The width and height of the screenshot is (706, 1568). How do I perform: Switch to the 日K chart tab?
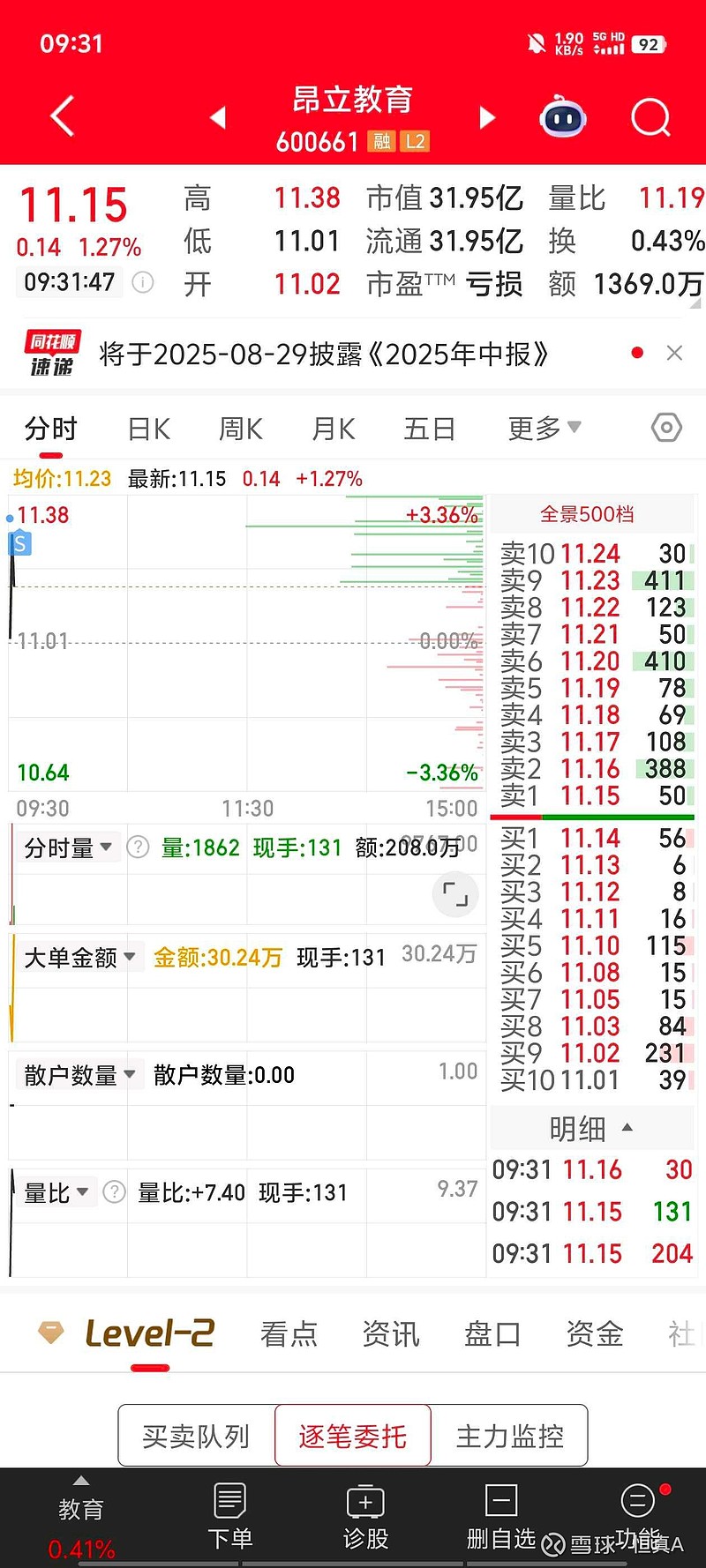148,429
